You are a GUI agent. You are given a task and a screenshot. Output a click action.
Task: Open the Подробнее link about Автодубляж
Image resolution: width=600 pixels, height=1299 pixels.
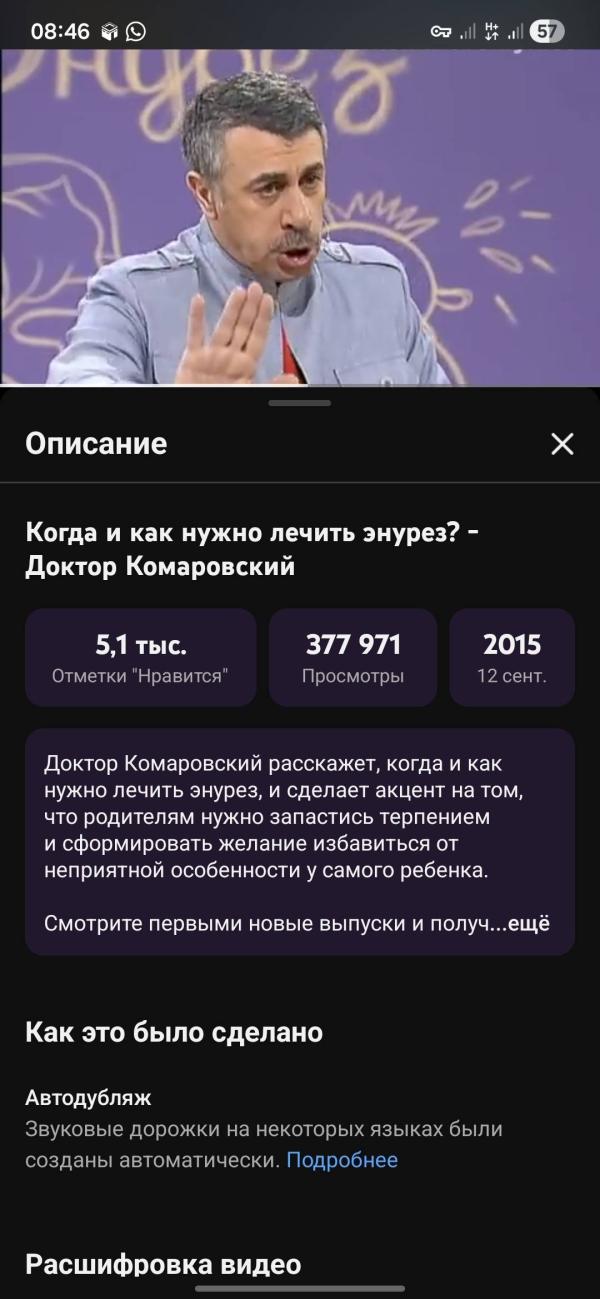[x=342, y=1160]
